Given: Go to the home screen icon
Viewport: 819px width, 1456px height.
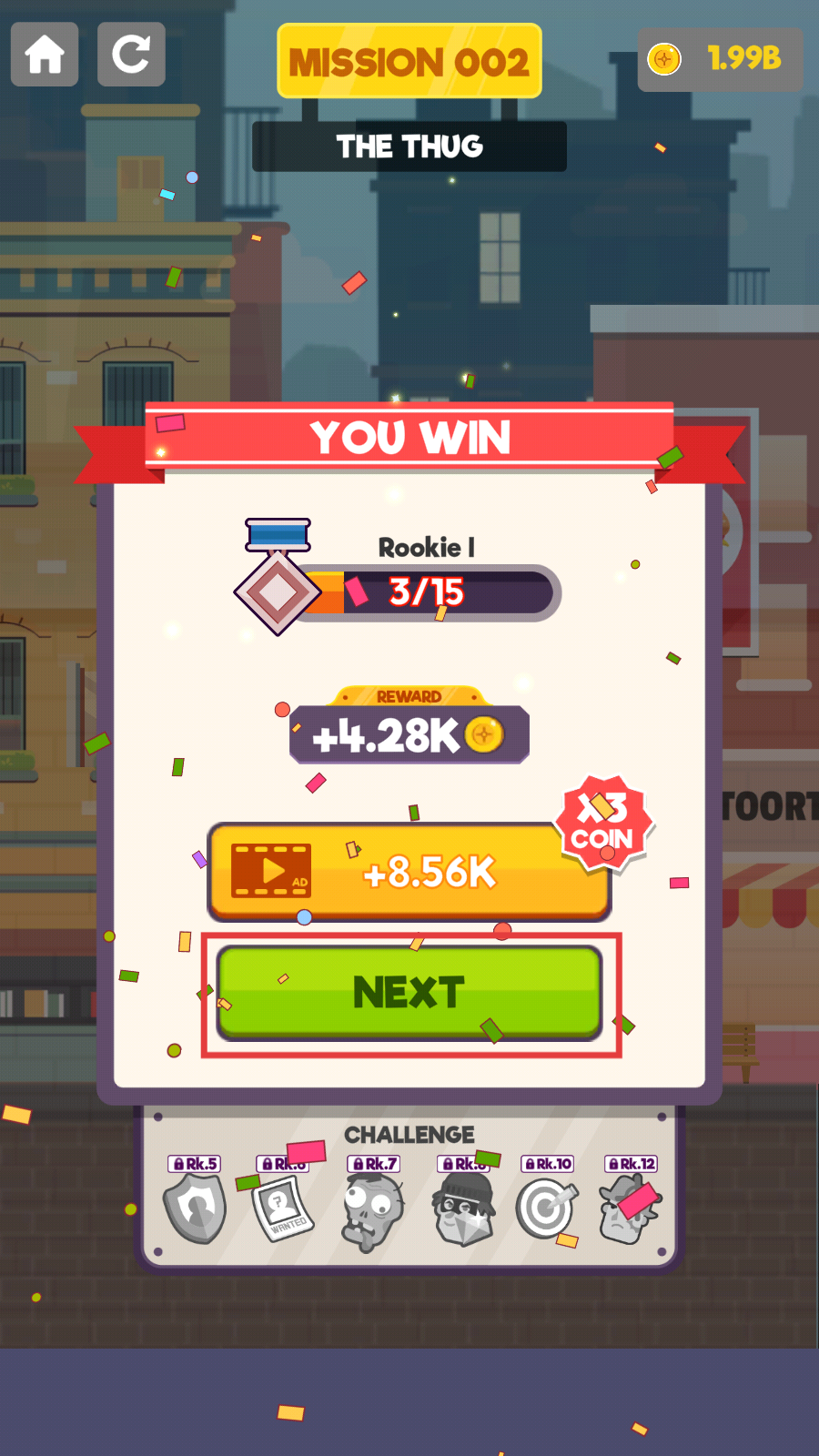Looking at the screenshot, I should (x=45, y=55).
